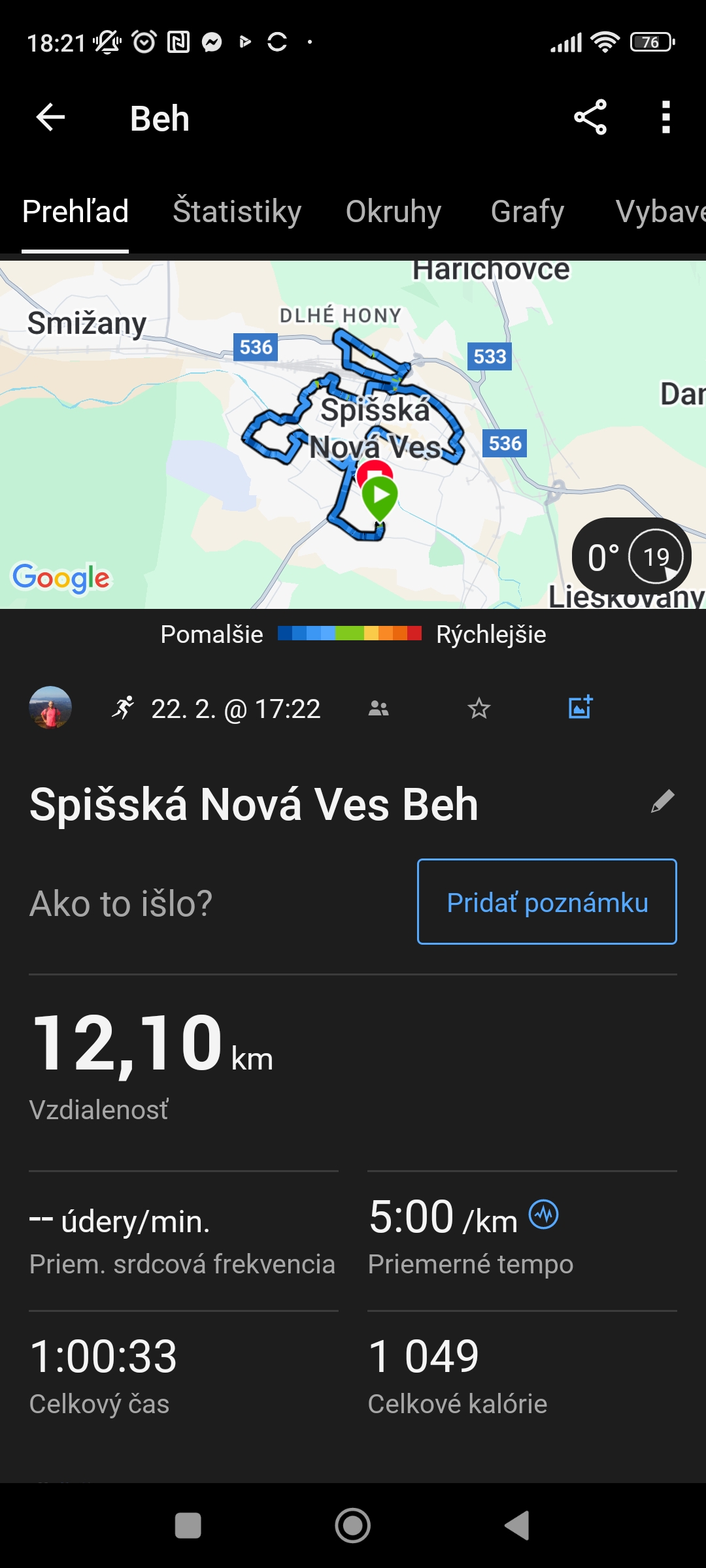The height and width of the screenshot is (1568, 706).
Task: Select the Grafy tab
Action: click(528, 212)
